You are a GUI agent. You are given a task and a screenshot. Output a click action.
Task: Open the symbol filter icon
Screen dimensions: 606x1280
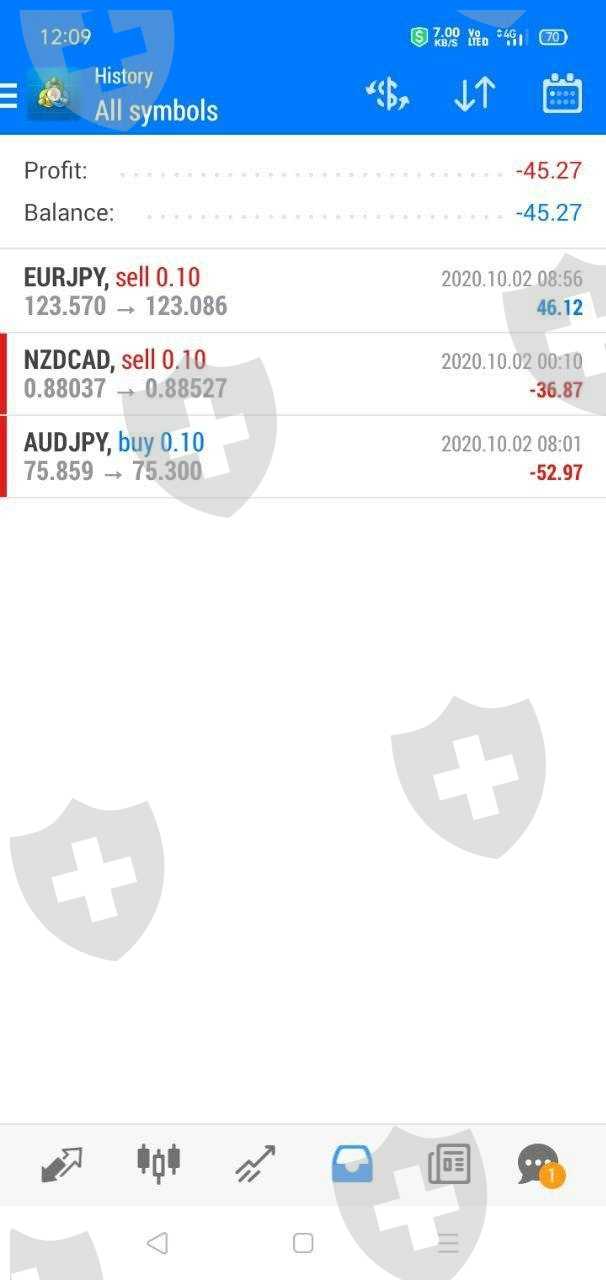pyautogui.click(x=387, y=95)
